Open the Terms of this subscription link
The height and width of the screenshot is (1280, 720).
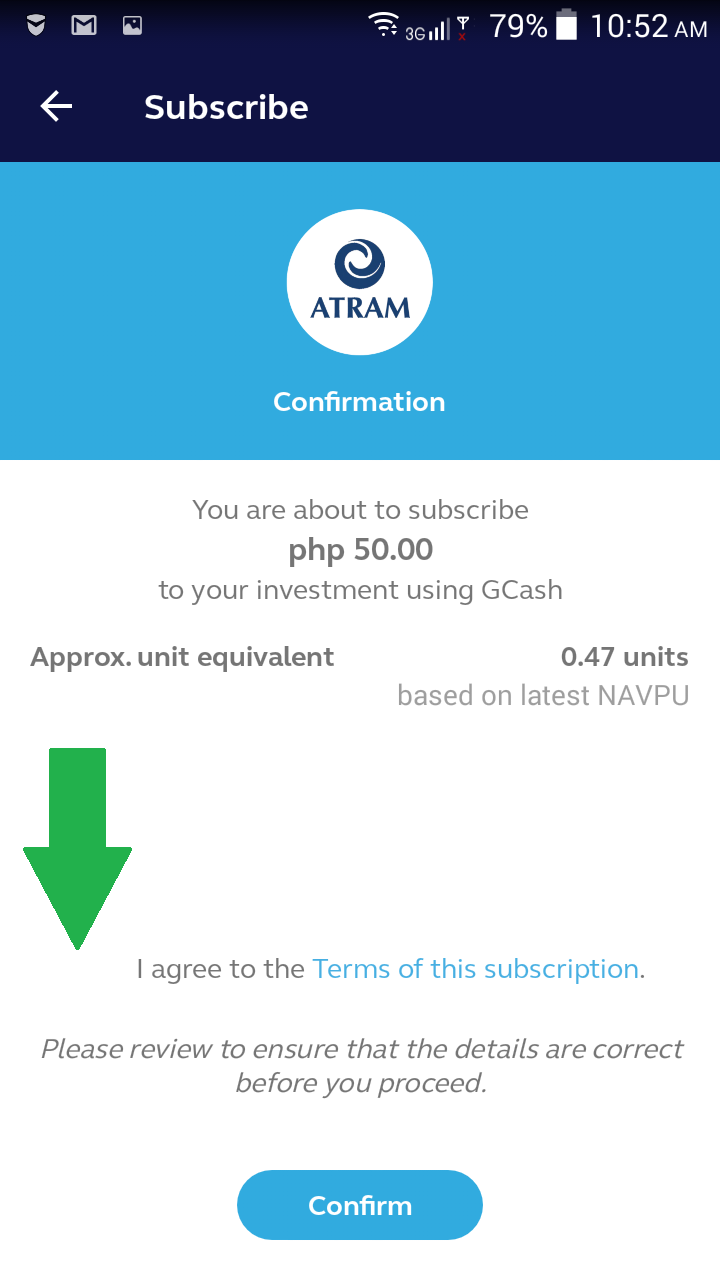pos(475,969)
